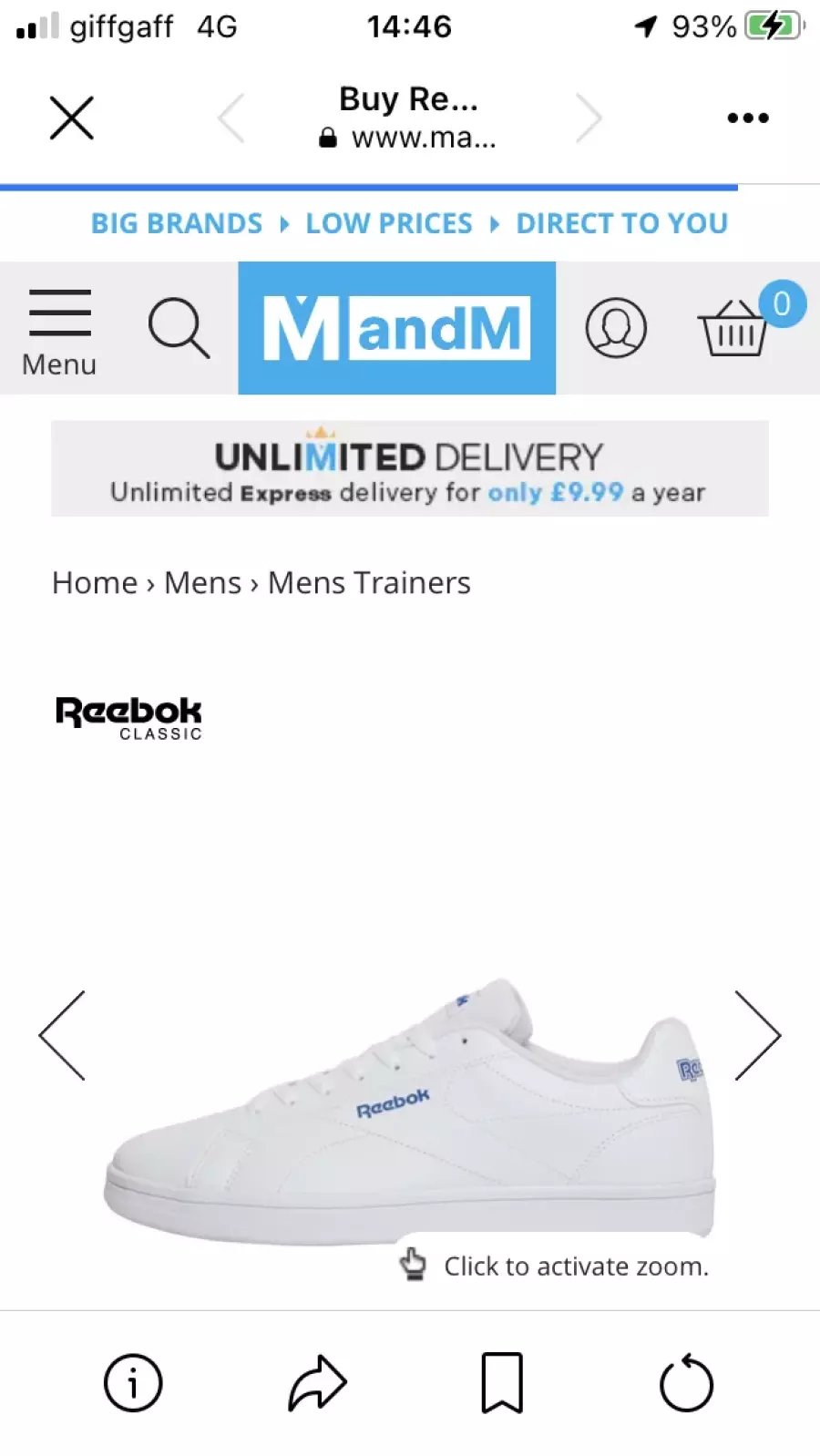The image size is (820, 1456).
Task: Go to MandM homepage via logo
Action: (397, 328)
